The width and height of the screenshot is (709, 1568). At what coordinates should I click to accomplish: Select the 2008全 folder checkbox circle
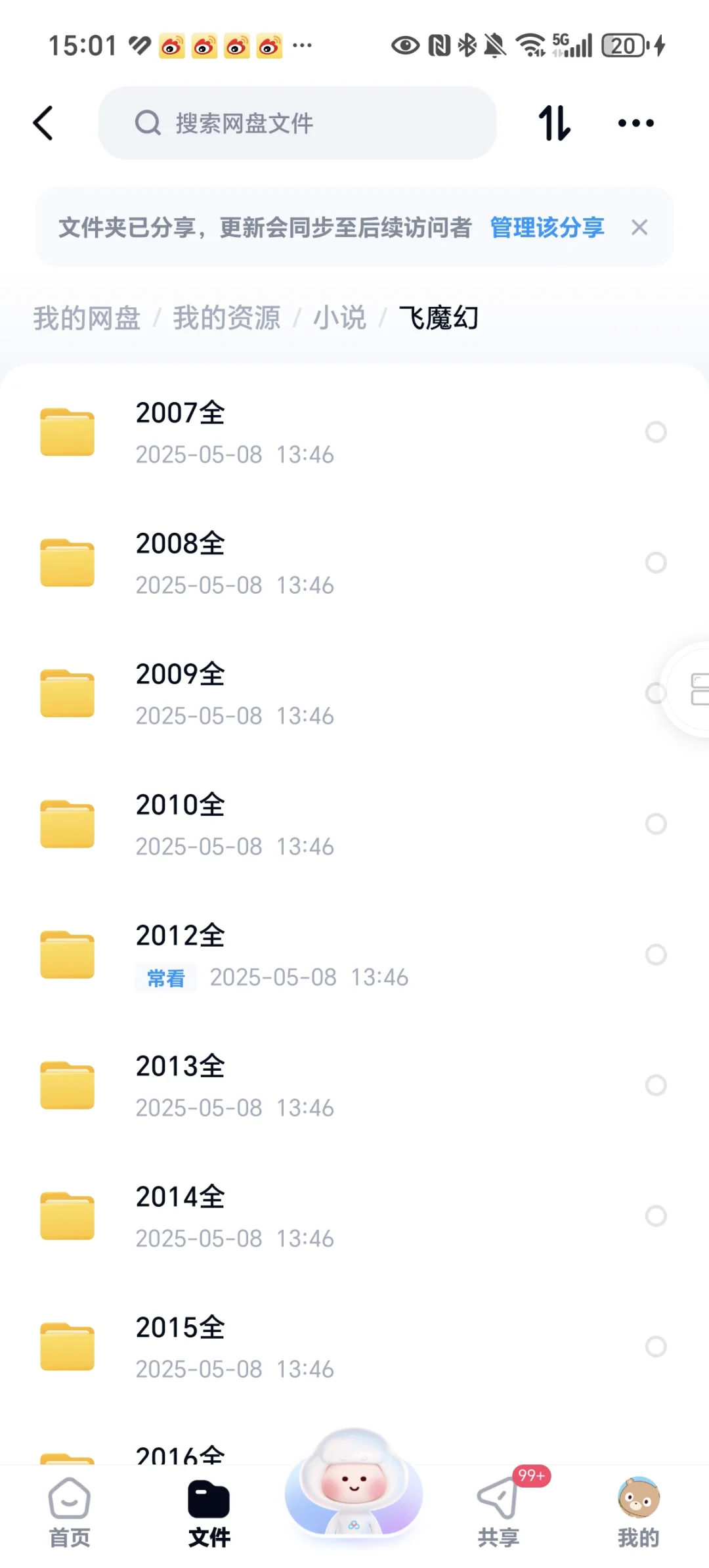[x=656, y=562]
